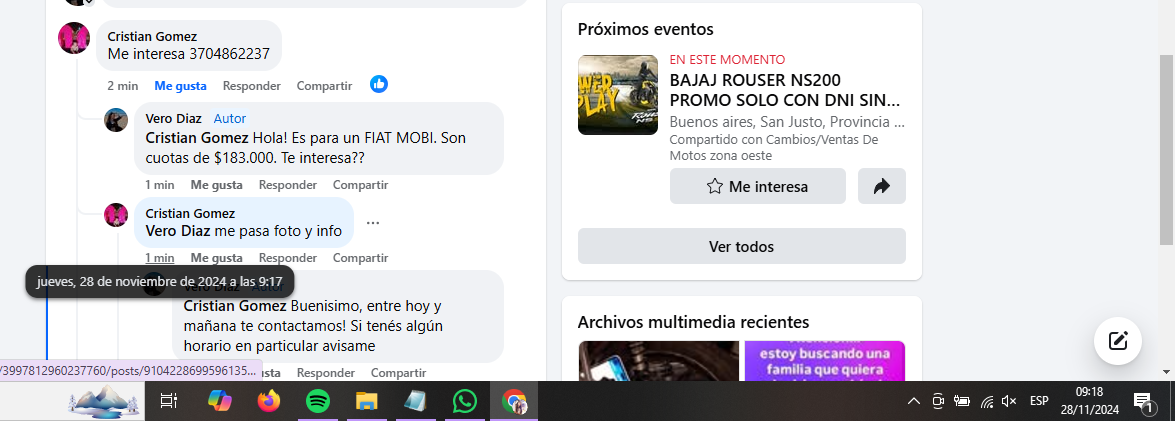Screen dimensions: 1175x421
Task: Compose a new message with pencil button
Action: pyautogui.click(x=1118, y=341)
